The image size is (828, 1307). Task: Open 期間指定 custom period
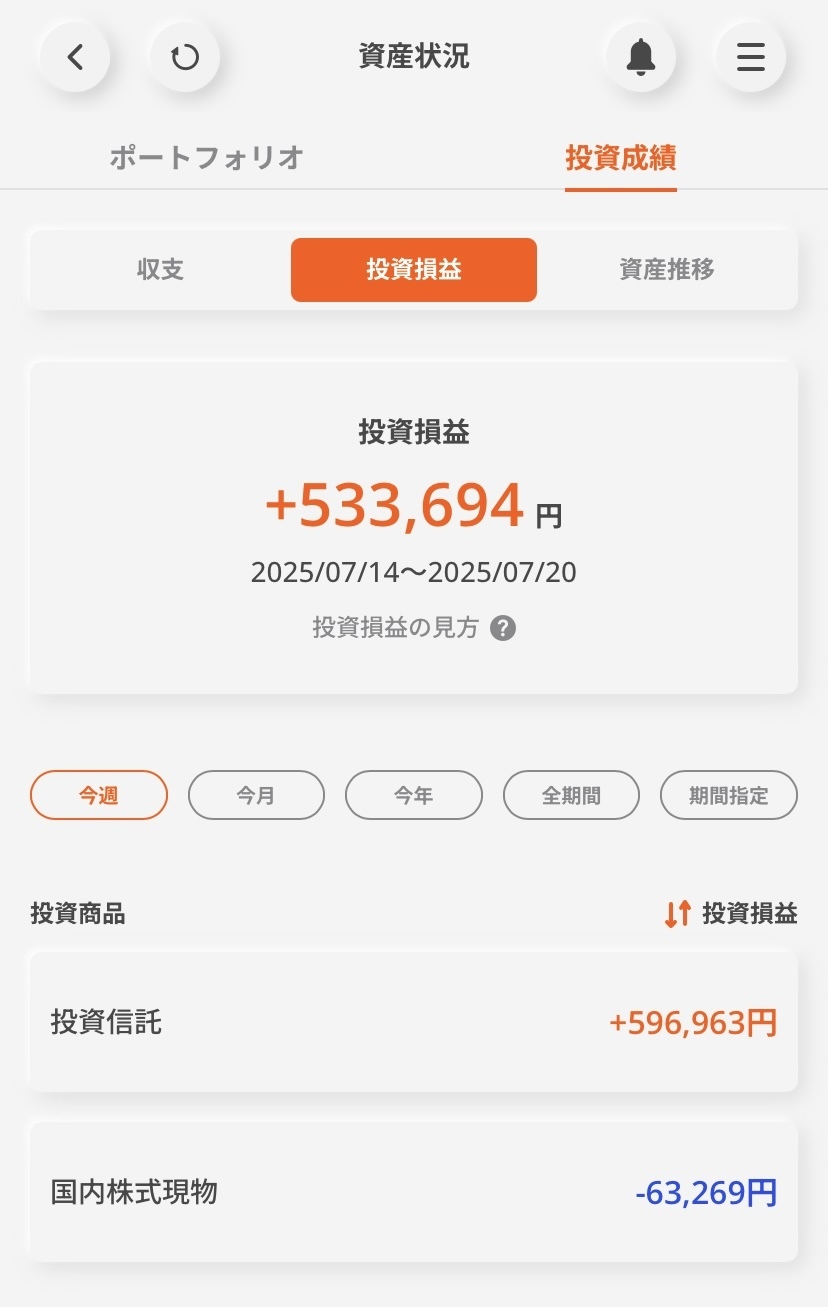point(729,796)
